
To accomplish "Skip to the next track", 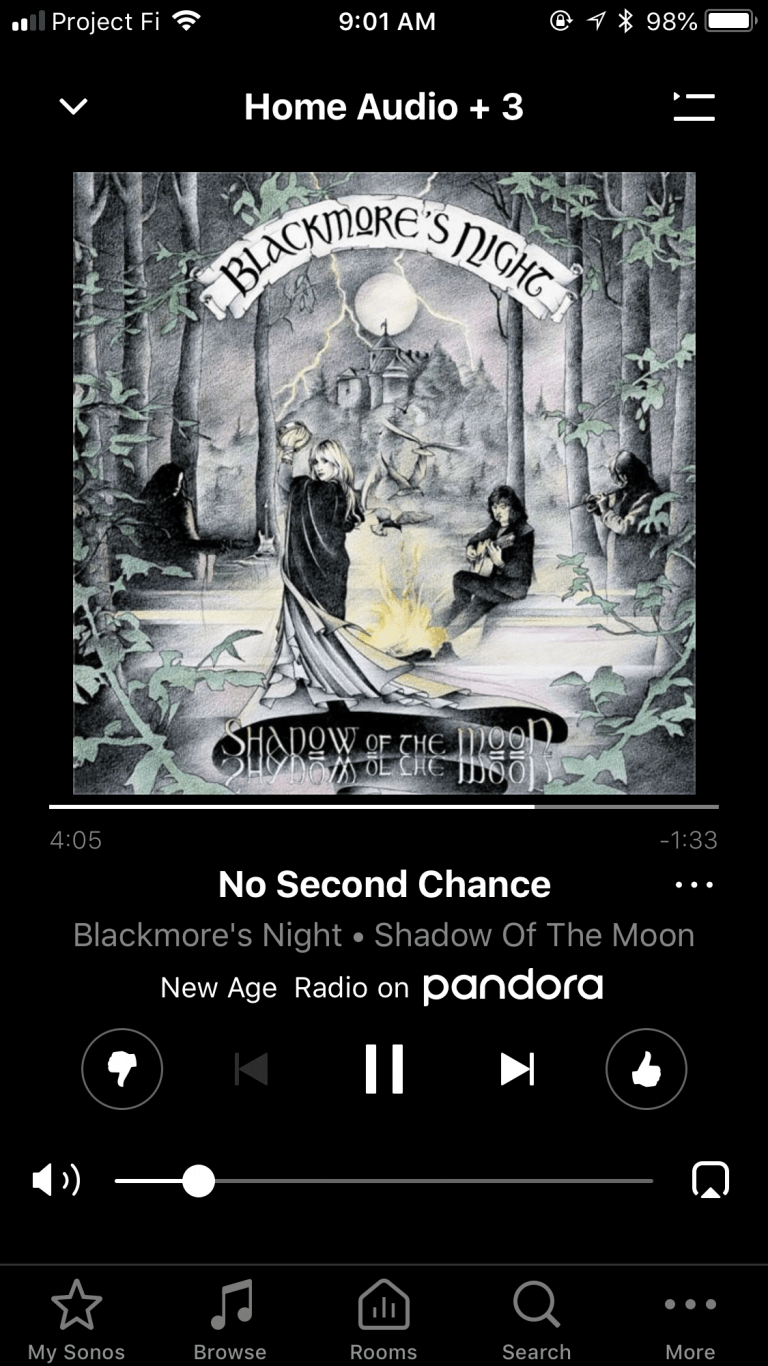I will pos(517,1069).
